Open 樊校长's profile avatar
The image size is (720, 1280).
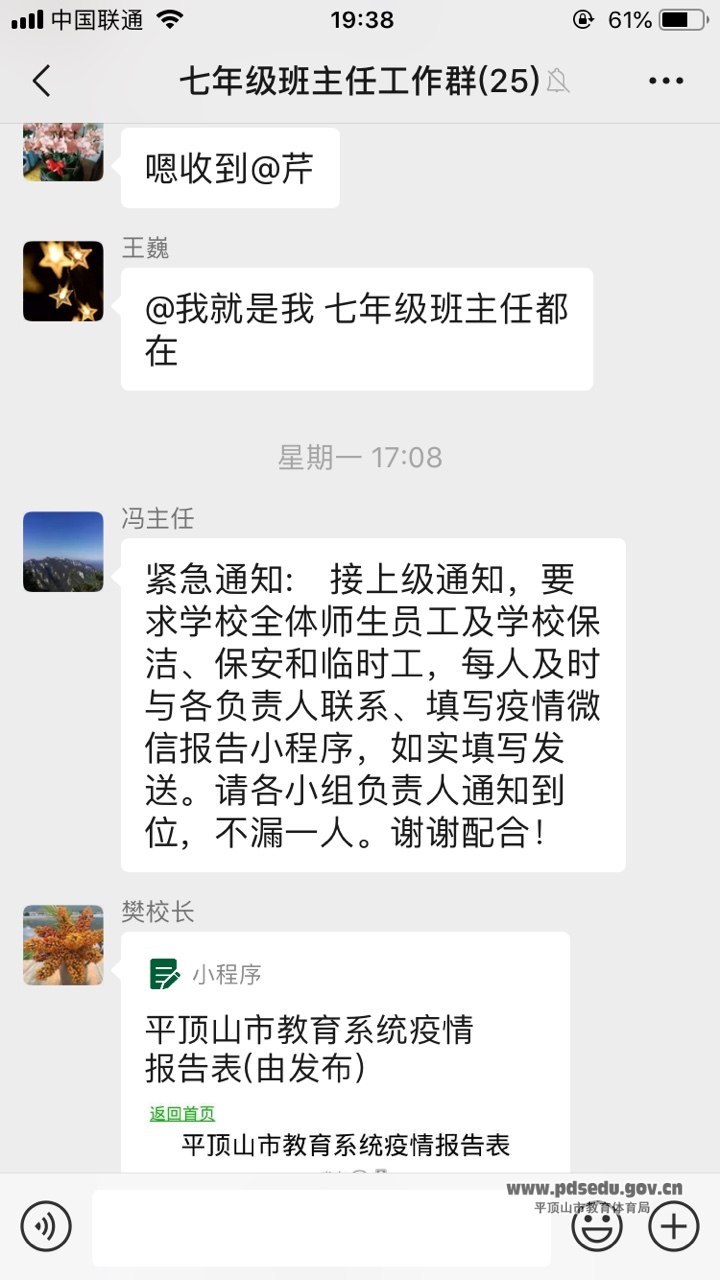pos(63,945)
